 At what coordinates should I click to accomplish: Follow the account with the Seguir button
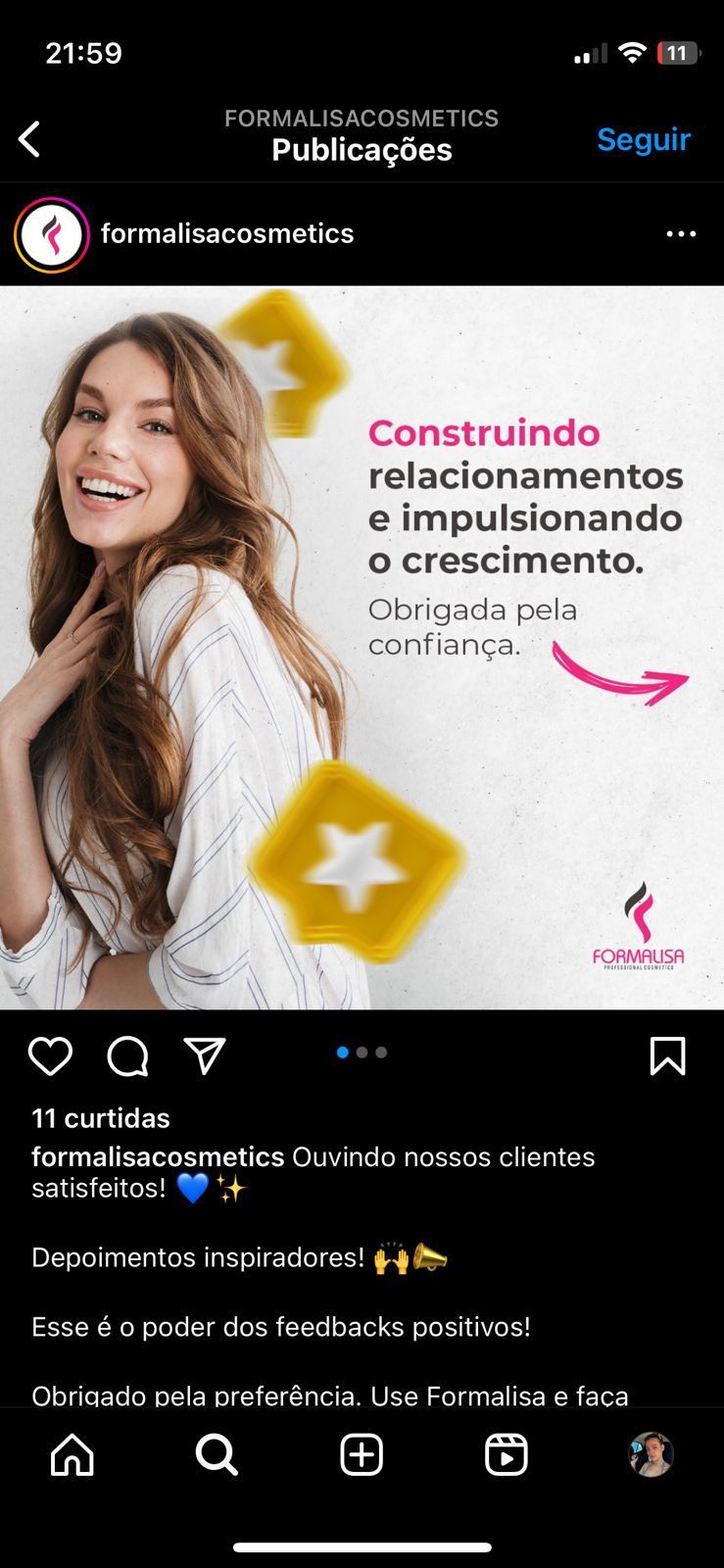643,139
